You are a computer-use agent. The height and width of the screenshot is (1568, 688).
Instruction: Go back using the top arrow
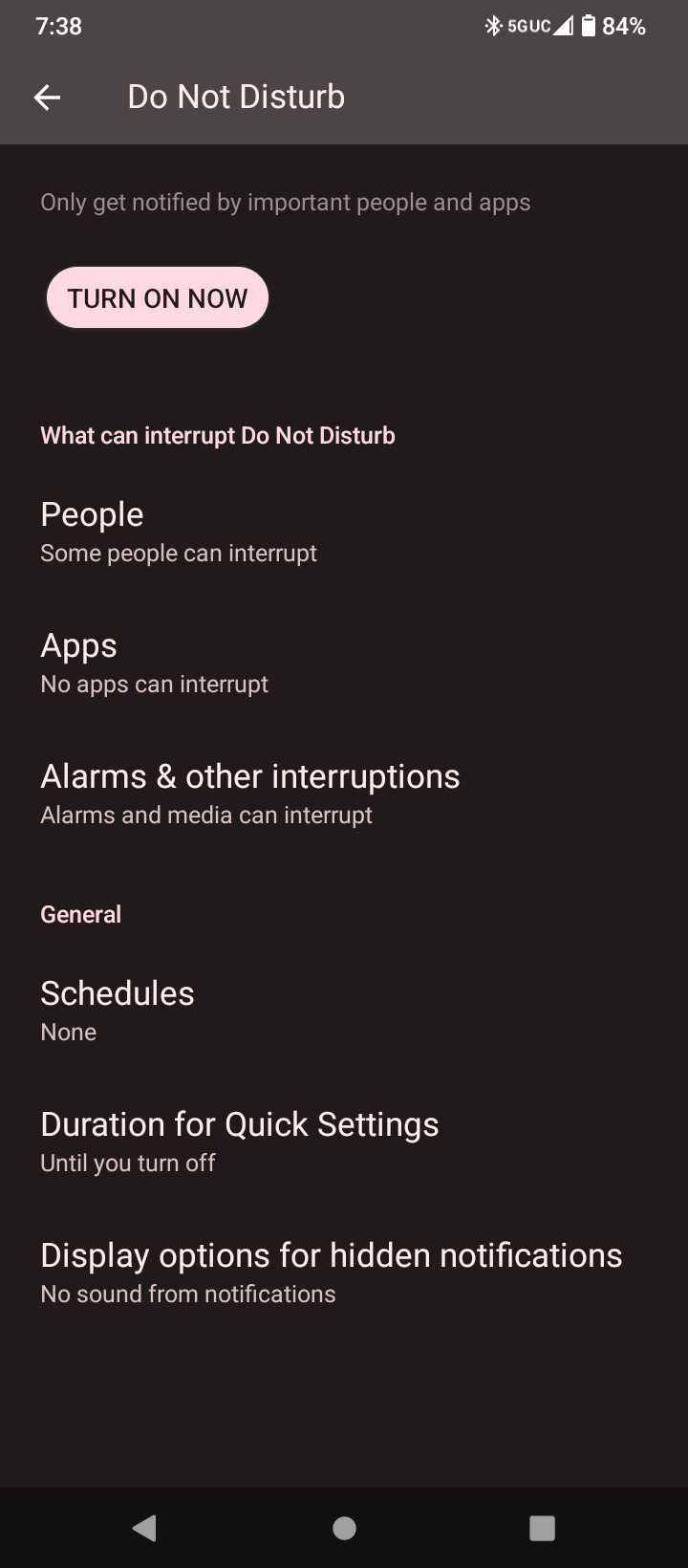[47, 97]
